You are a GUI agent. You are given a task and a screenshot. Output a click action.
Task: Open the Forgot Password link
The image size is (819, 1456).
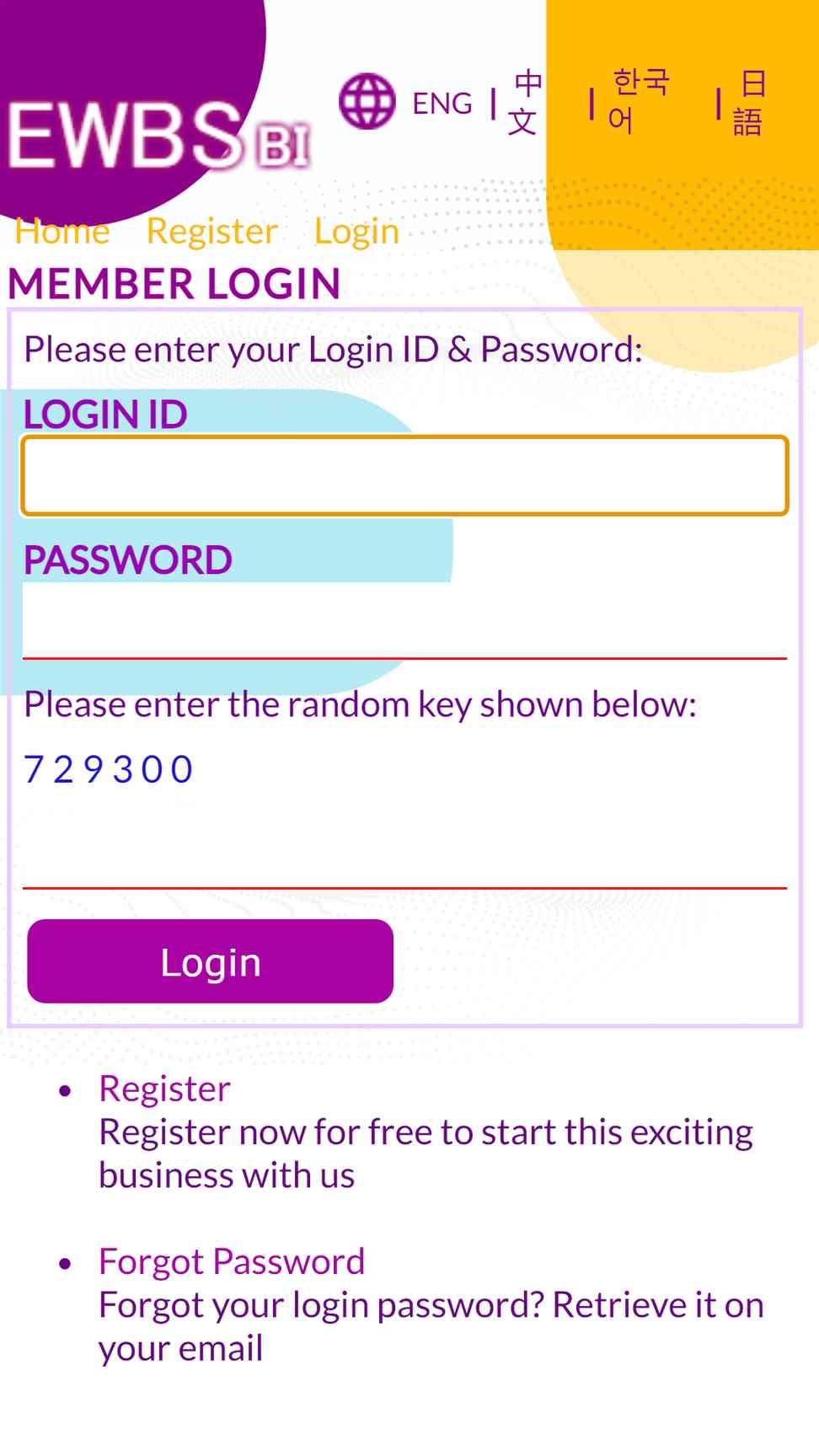pyautogui.click(x=232, y=1261)
